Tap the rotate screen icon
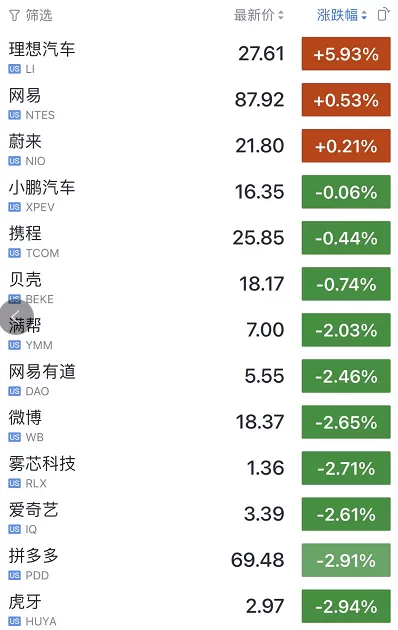This screenshot has height=630, width=398. coord(384,15)
